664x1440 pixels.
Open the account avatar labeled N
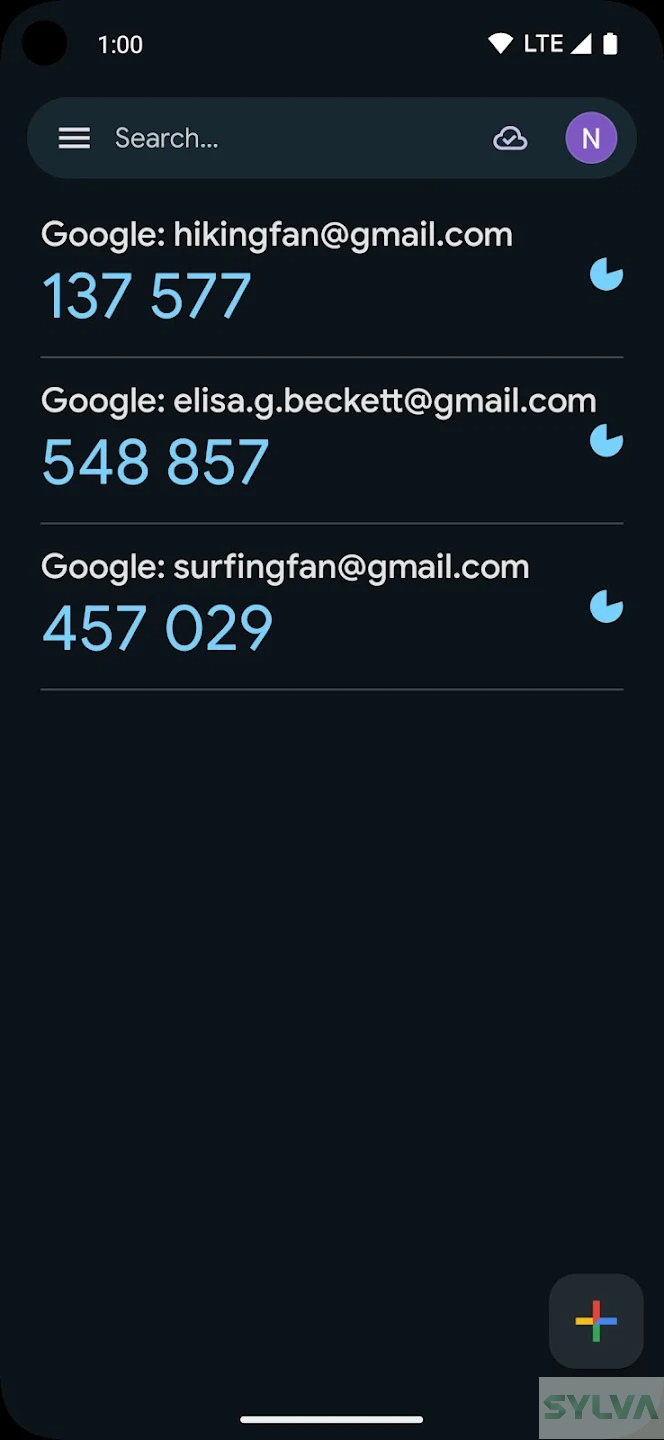click(591, 138)
